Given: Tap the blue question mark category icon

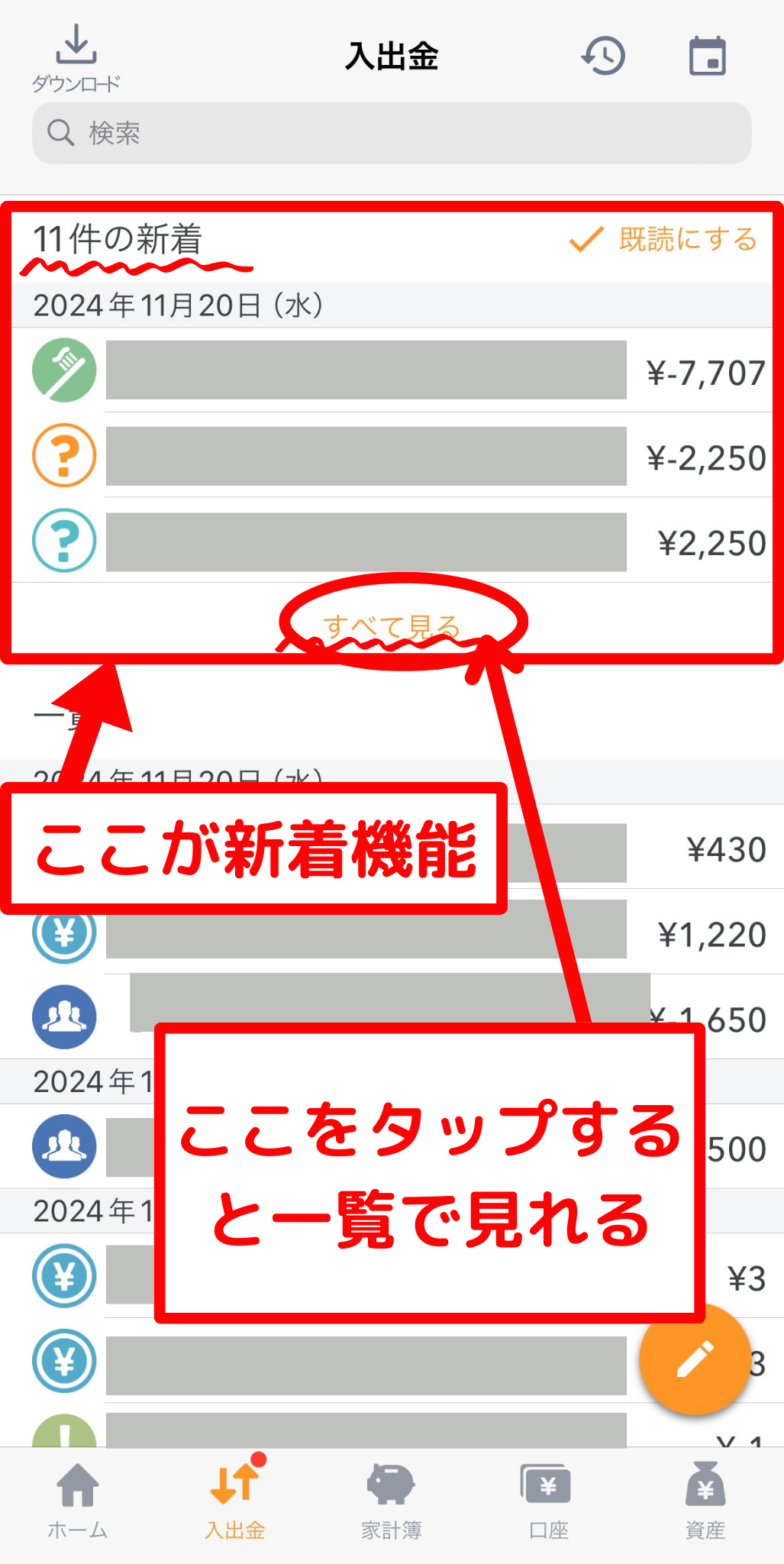Looking at the screenshot, I should [x=64, y=541].
